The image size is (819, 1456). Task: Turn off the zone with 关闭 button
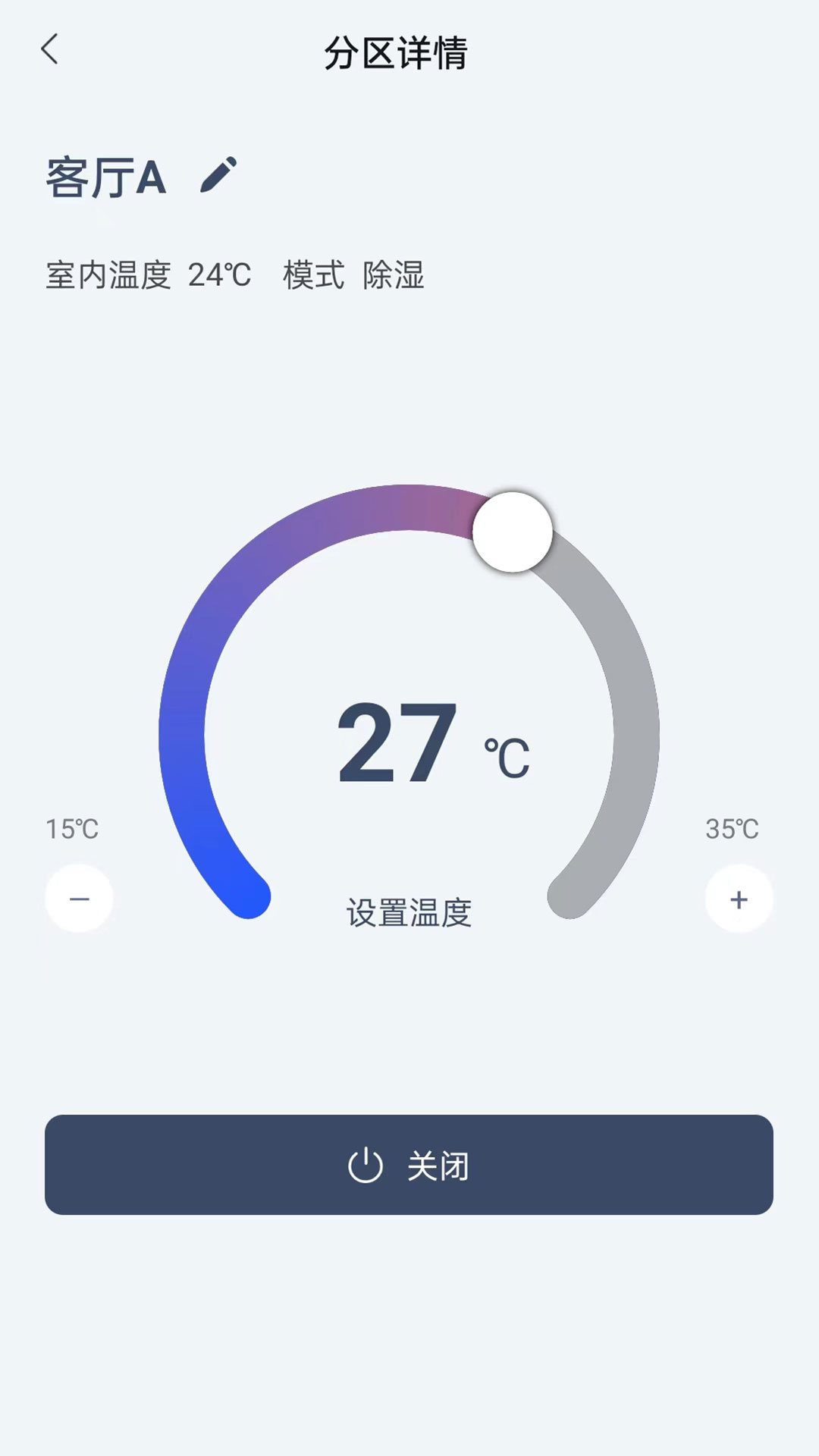pos(409,1165)
